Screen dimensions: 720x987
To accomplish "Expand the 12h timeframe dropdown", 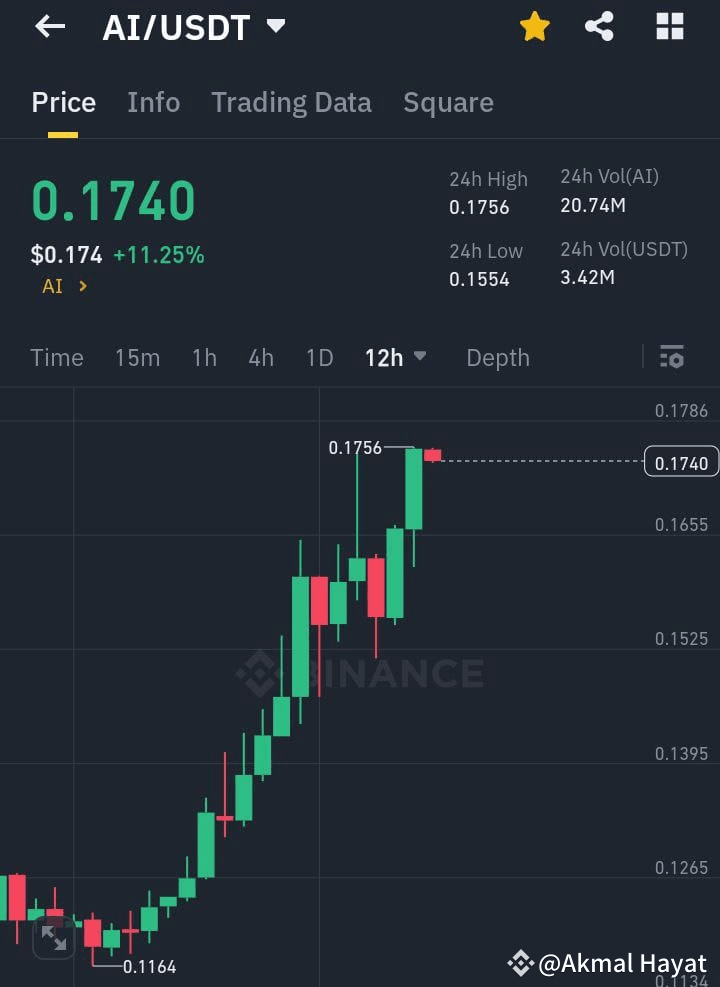I will point(395,357).
